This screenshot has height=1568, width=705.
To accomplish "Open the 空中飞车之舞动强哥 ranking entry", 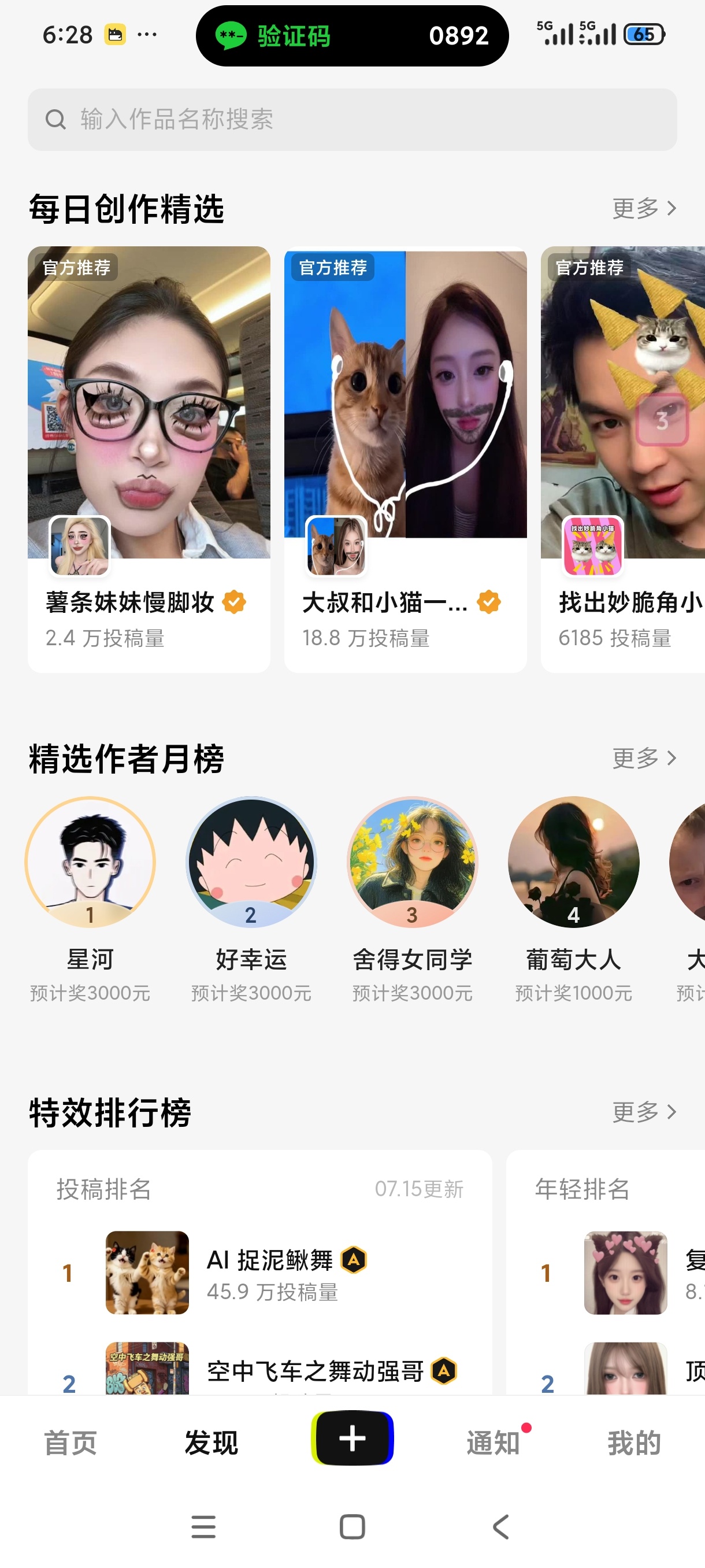I will click(259, 1369).
